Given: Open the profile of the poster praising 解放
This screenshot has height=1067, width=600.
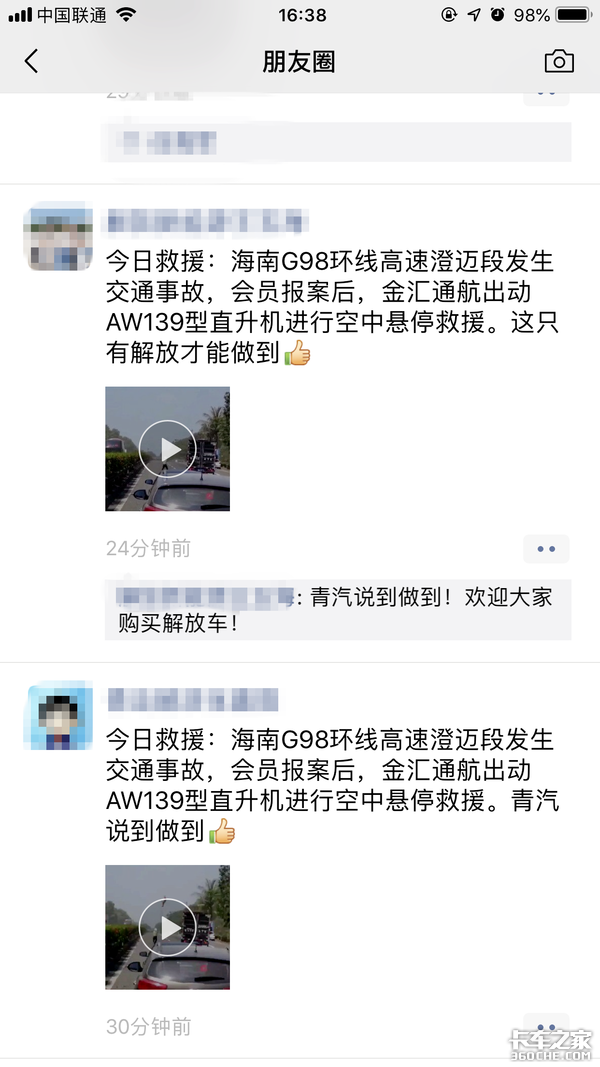Looking at the screenshot, I should [x=59, y=235].
